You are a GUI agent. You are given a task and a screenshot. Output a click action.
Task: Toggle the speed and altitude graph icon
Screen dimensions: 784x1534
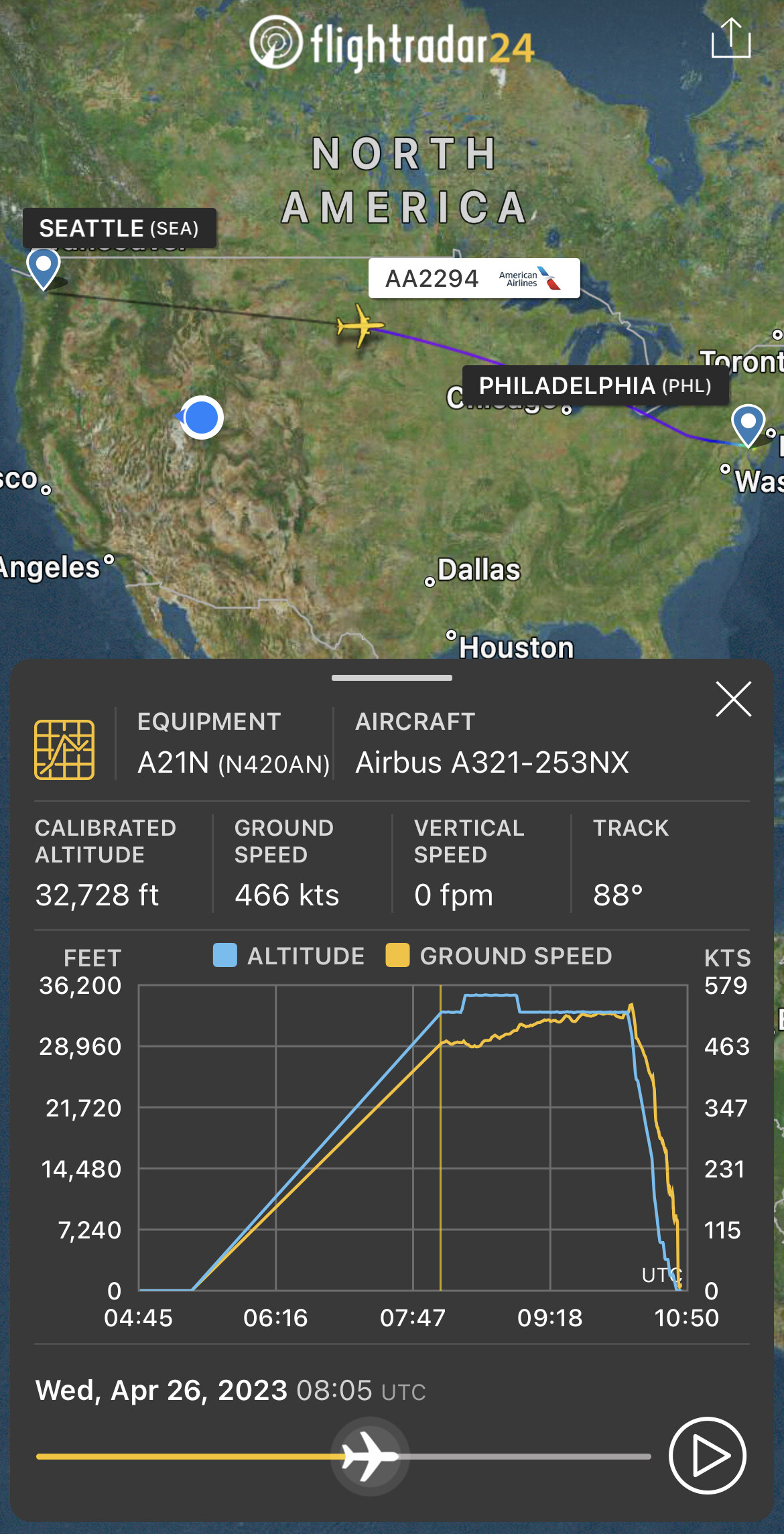click(x=64, y=749)
